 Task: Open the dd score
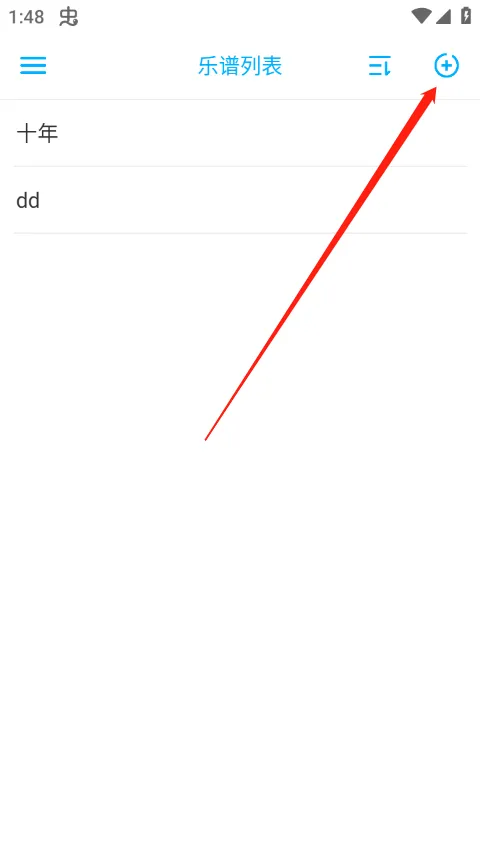(x=240, y=200)
